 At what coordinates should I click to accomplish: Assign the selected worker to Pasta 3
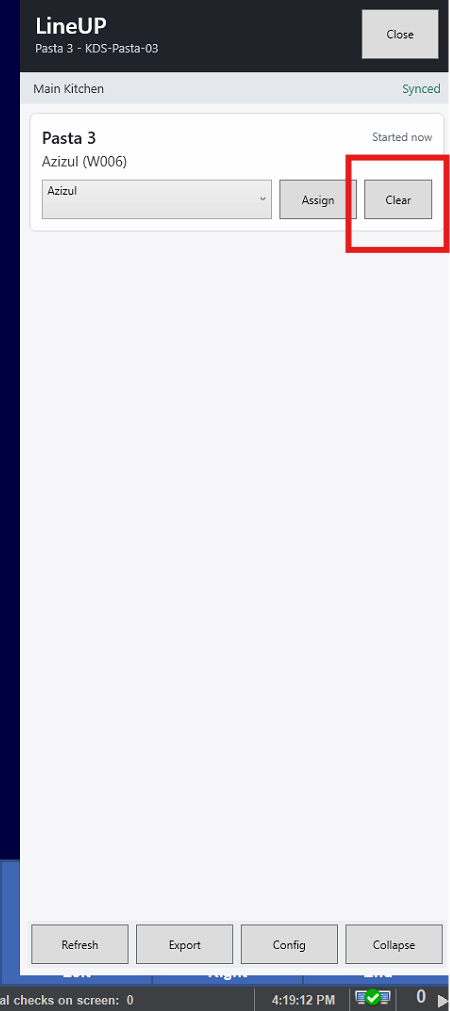click(x=318, y=200)
